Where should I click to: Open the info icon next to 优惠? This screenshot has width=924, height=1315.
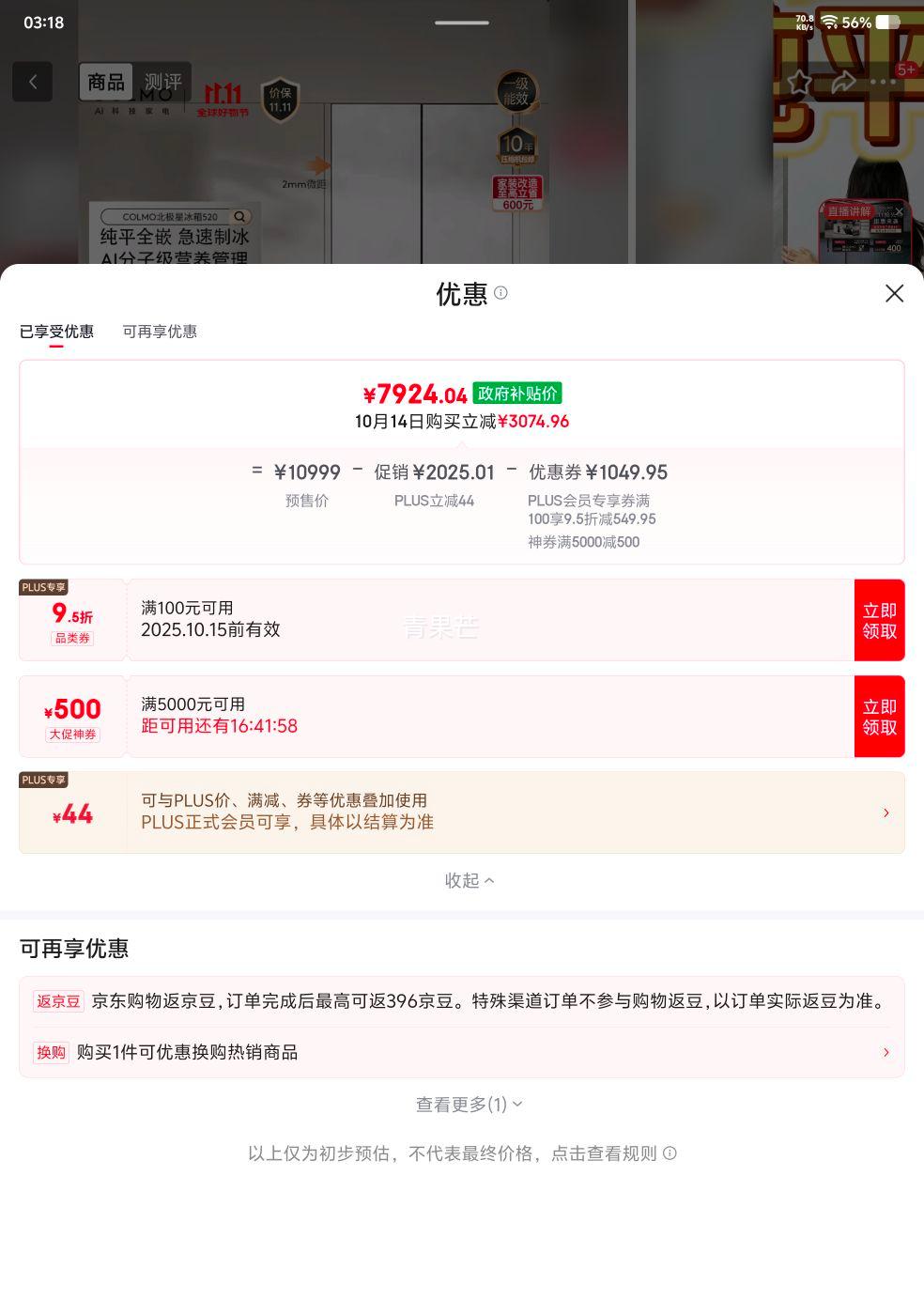pyautogui.click(x=500, y=293)
